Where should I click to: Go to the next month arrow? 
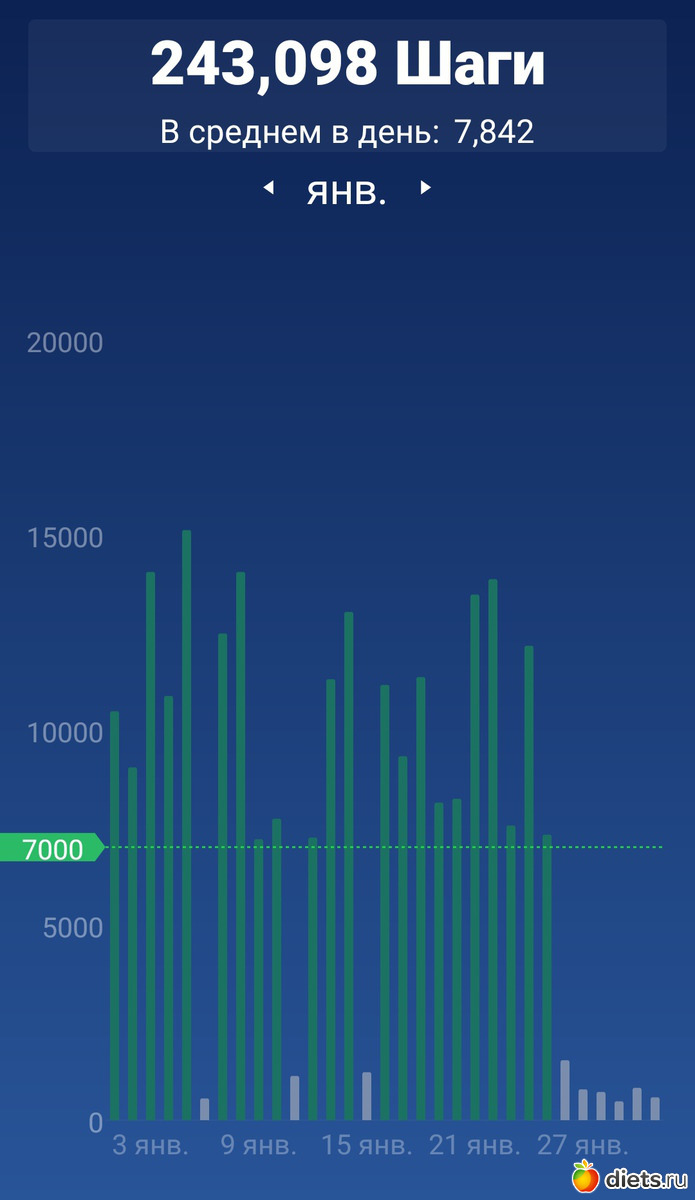tap(425, 187)
